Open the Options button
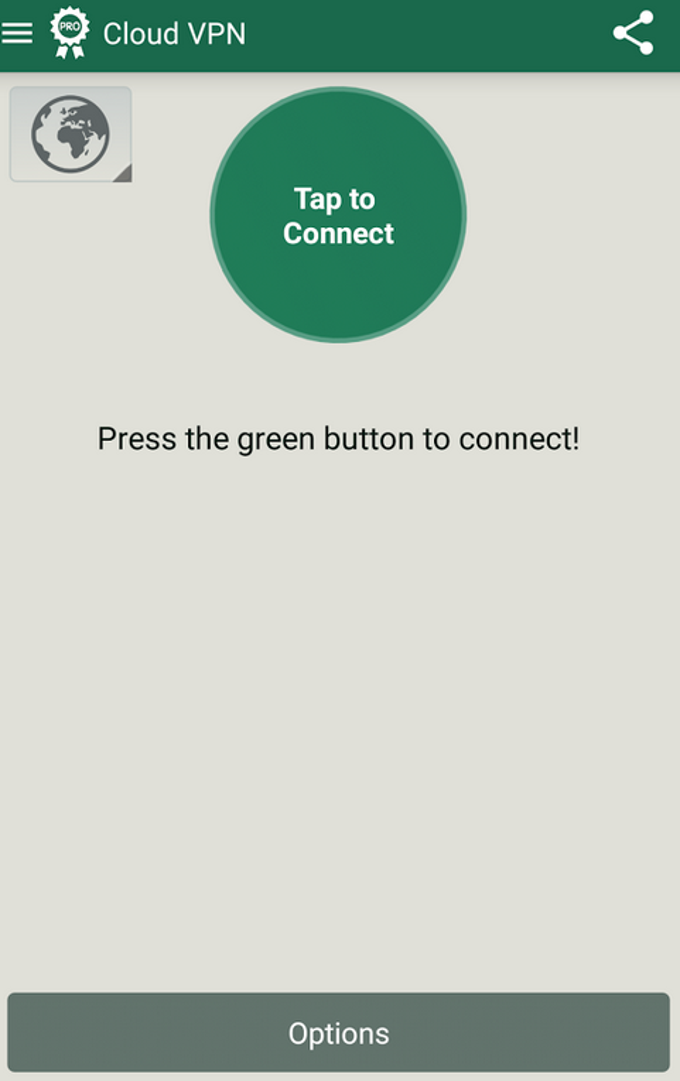 pyautogui.click(x=338, y=1032)
